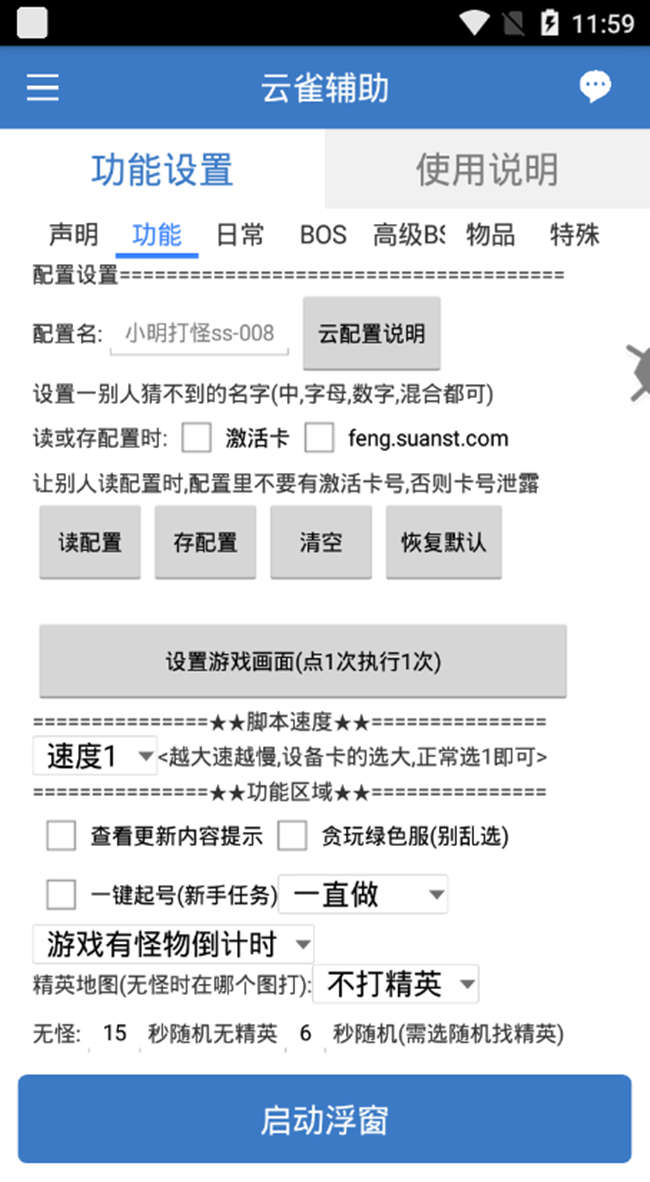Tap 存配置 to save config
The height and width of the screenshot is (1182, 650).
point(205,543)
